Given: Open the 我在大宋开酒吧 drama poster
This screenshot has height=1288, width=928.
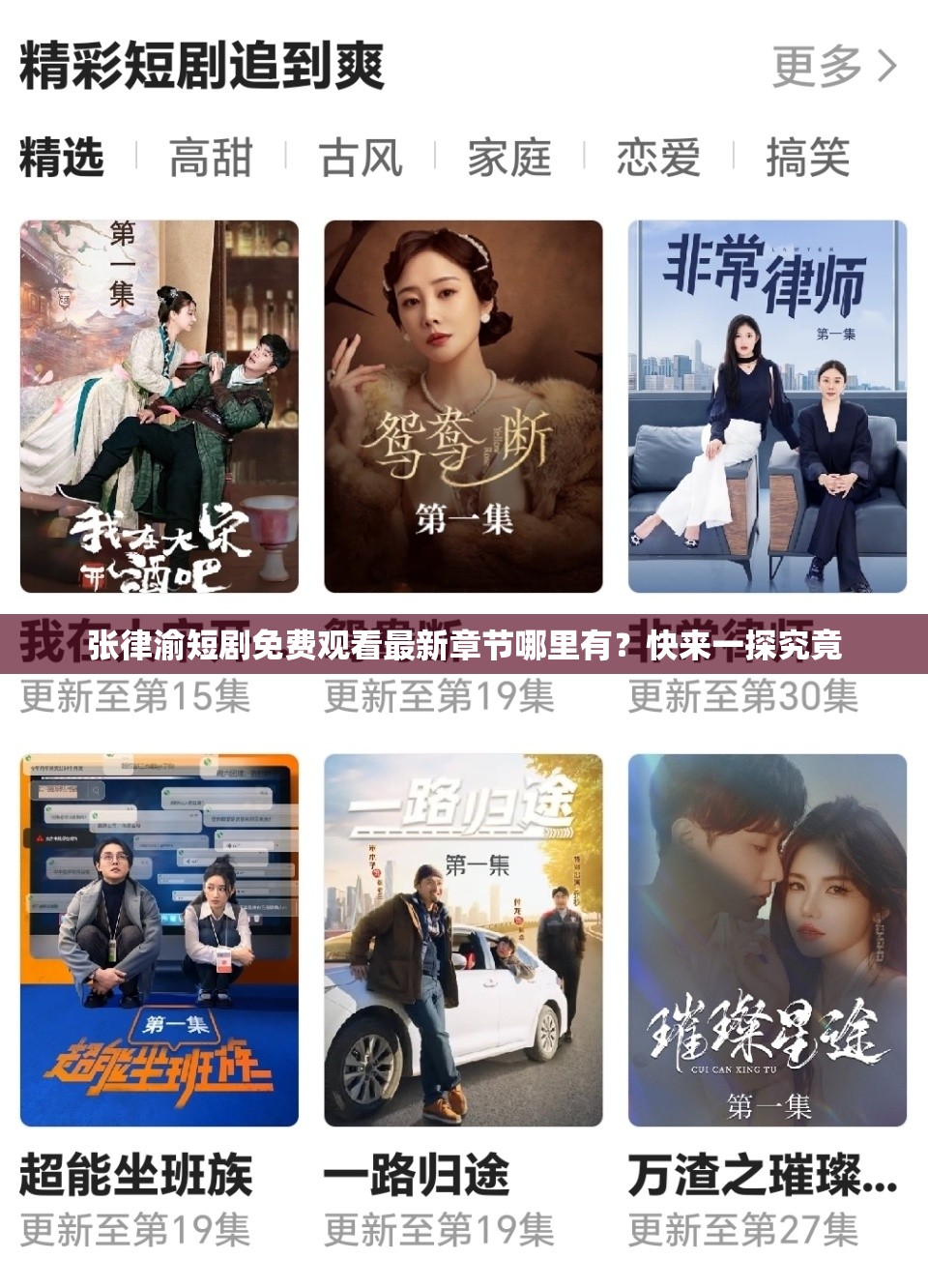Looking at the screenshot, I should (x=159, y=406).
